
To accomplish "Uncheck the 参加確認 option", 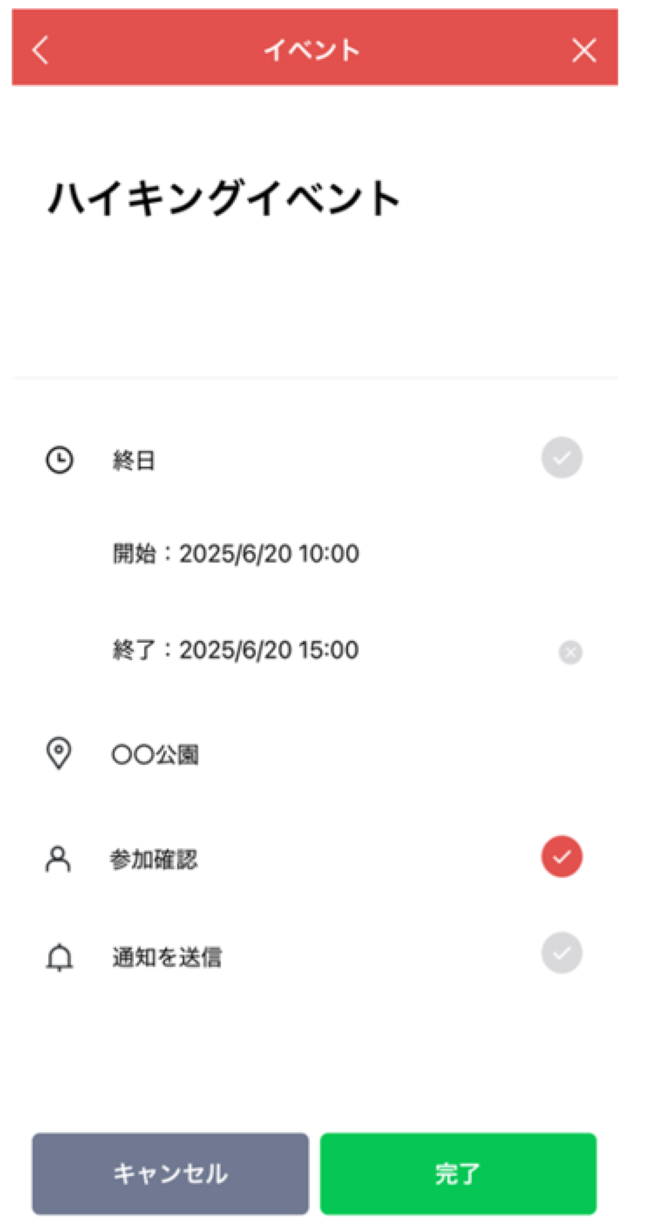I will [x=562, y=857].
